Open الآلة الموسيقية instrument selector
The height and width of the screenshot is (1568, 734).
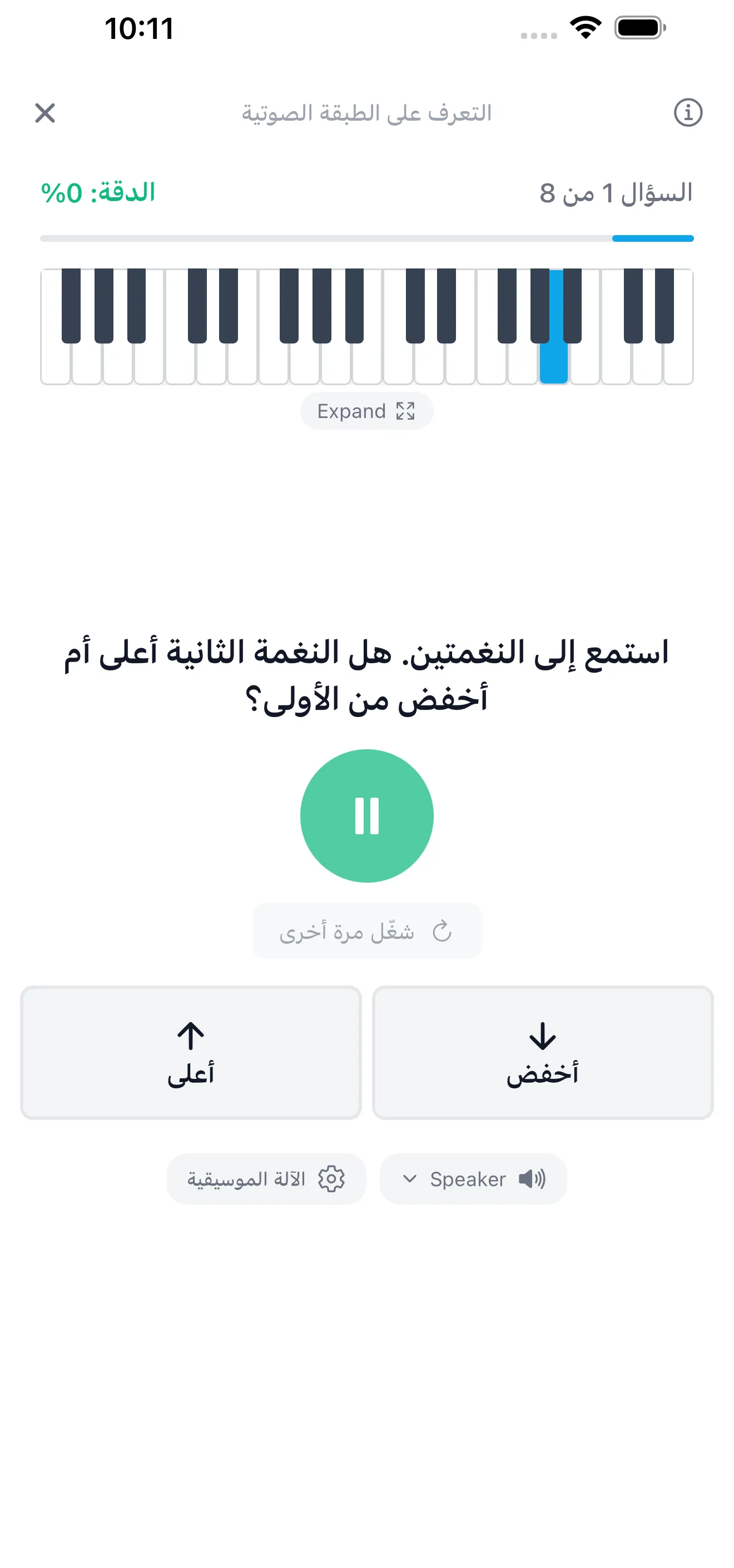coord(266,1179)
